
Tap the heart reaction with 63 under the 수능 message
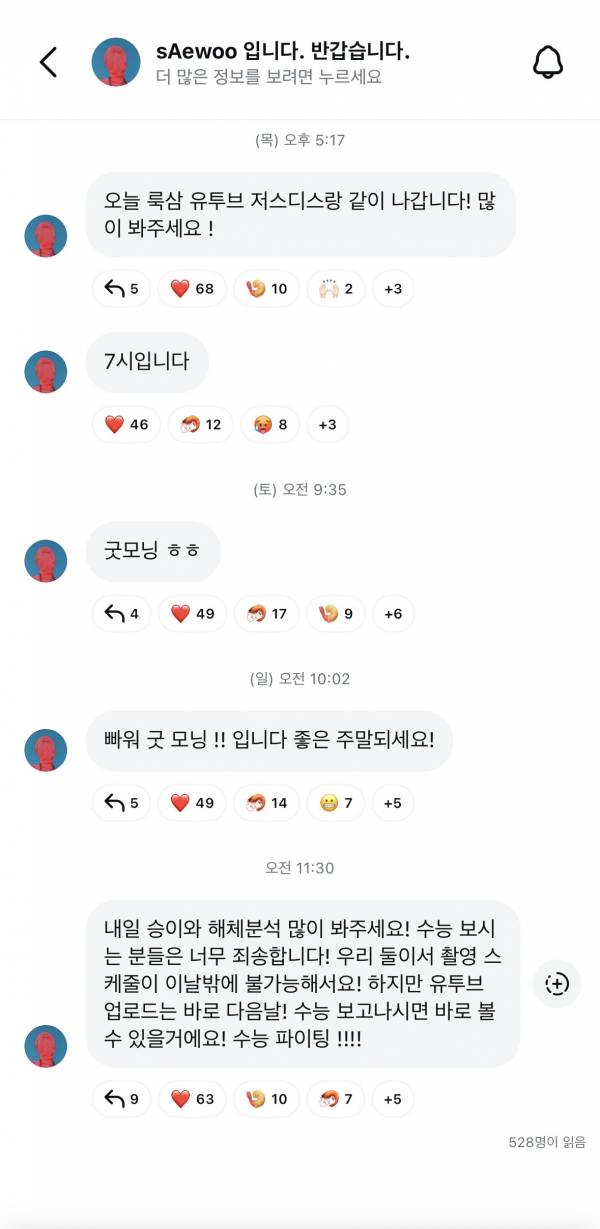tap(193, 1099)
